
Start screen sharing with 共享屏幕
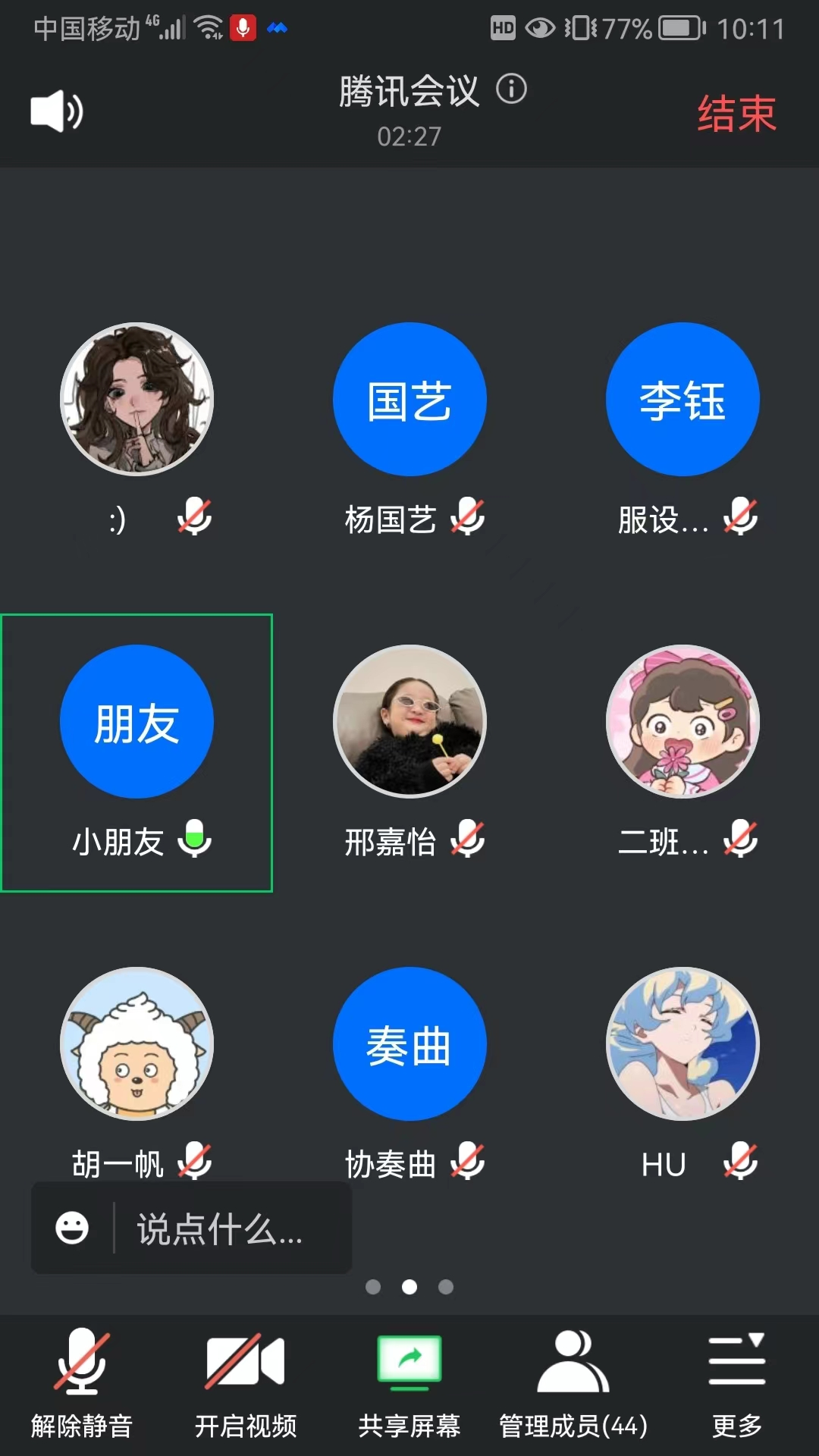(409, 1383)
